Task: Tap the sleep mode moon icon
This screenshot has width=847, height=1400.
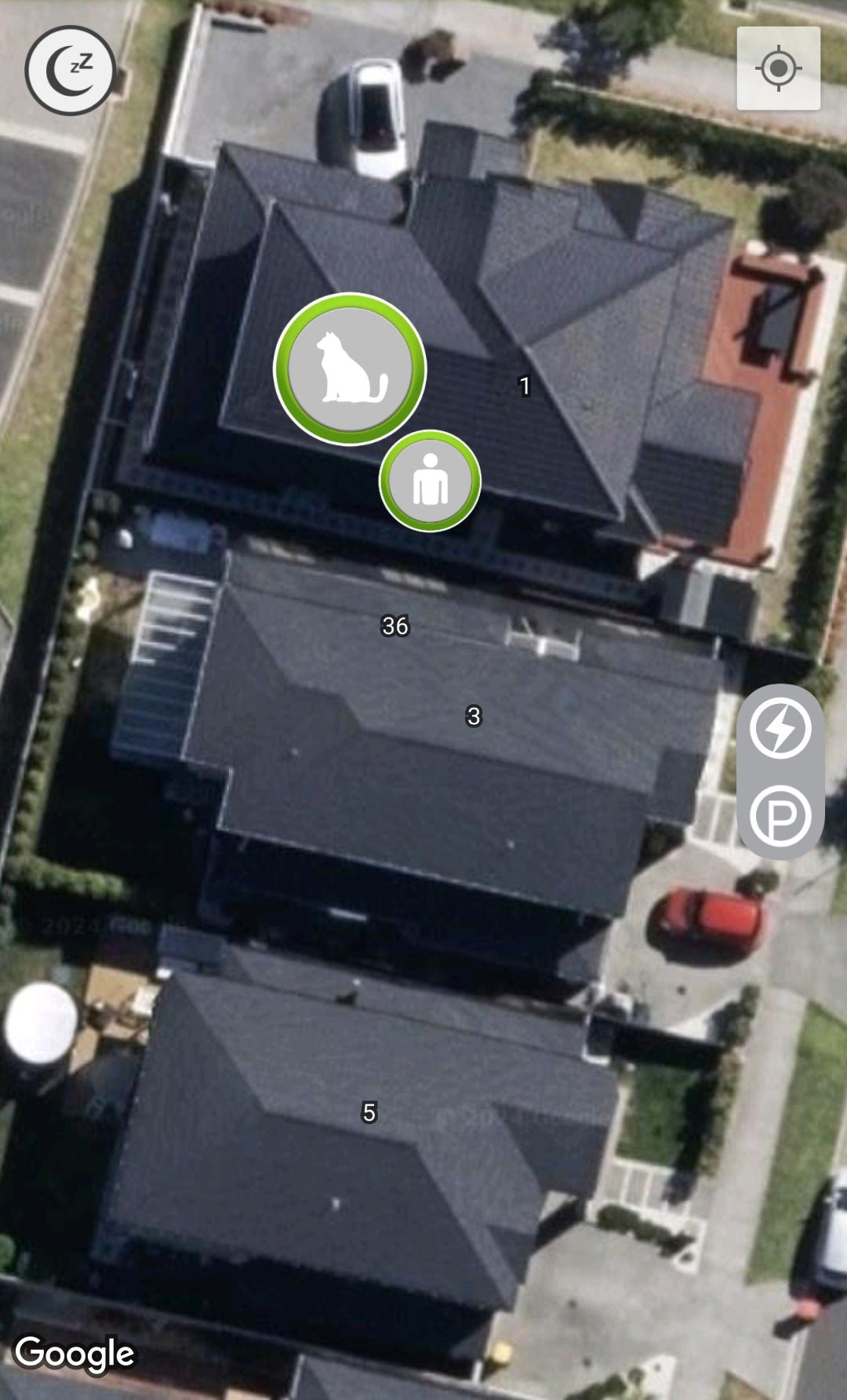Action: pos(70,71)
